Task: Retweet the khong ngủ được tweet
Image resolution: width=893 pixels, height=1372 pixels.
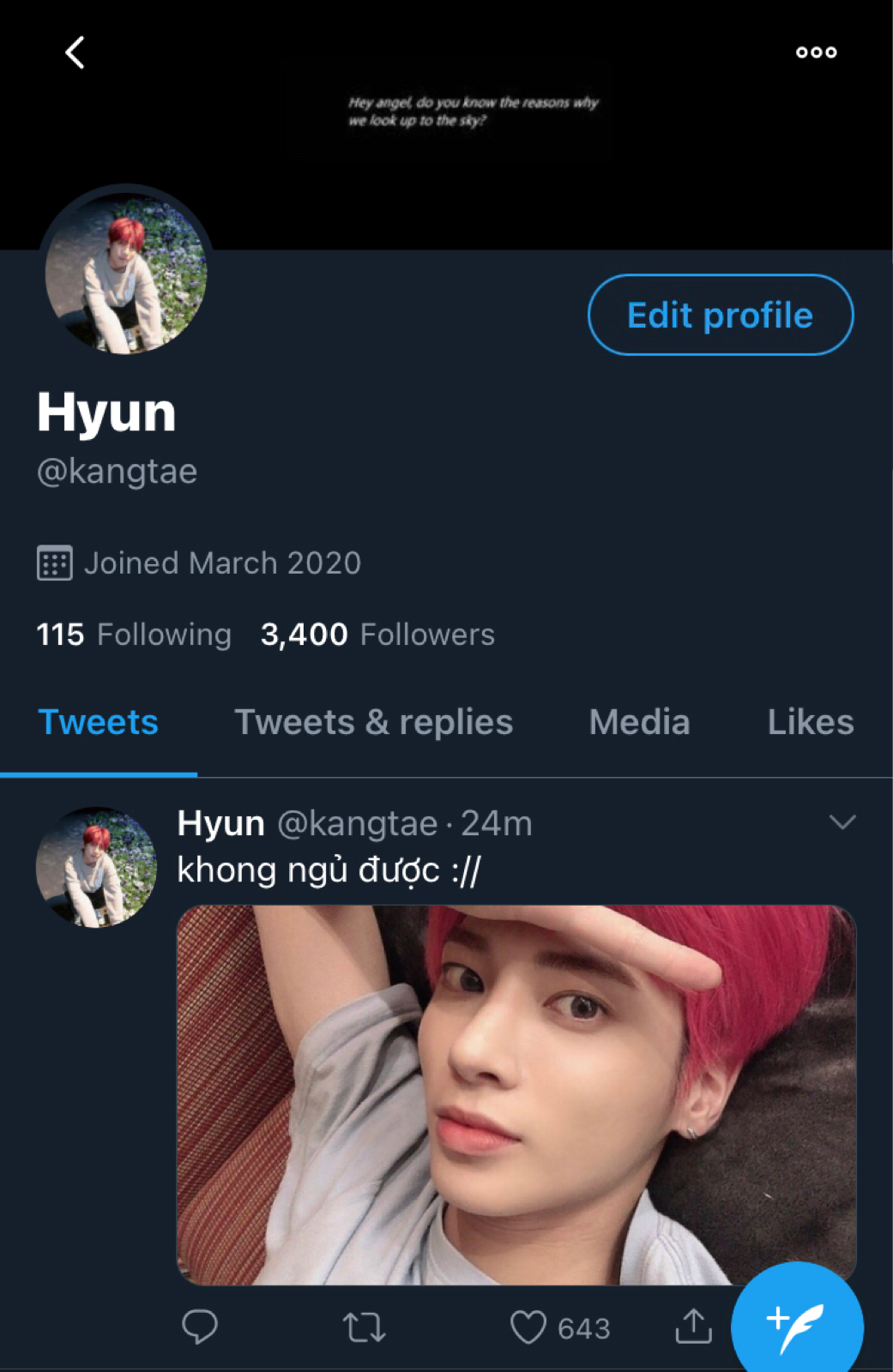Action: [364, 1327]
